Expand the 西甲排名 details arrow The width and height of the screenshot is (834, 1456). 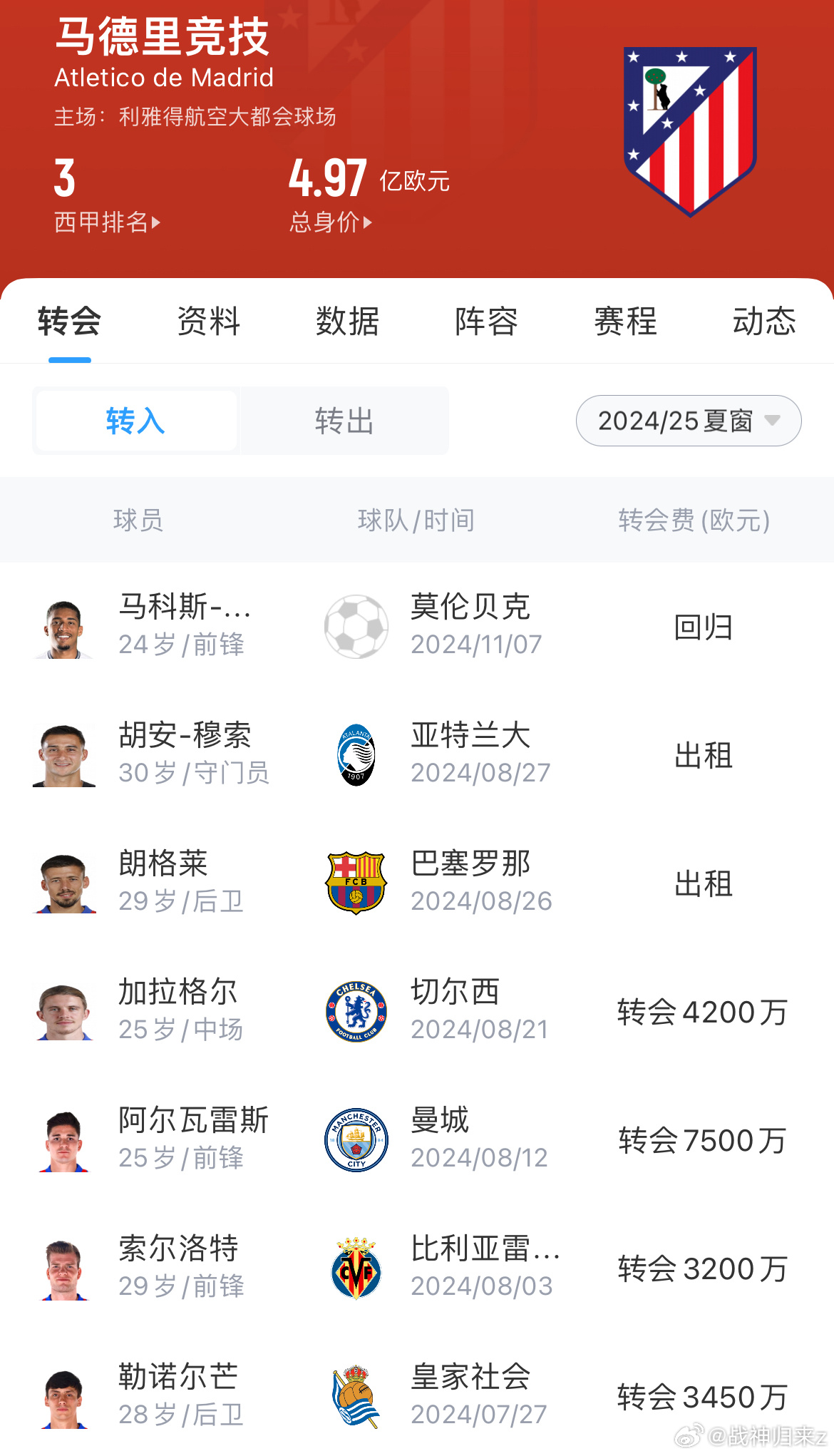(x=155, y=221)
